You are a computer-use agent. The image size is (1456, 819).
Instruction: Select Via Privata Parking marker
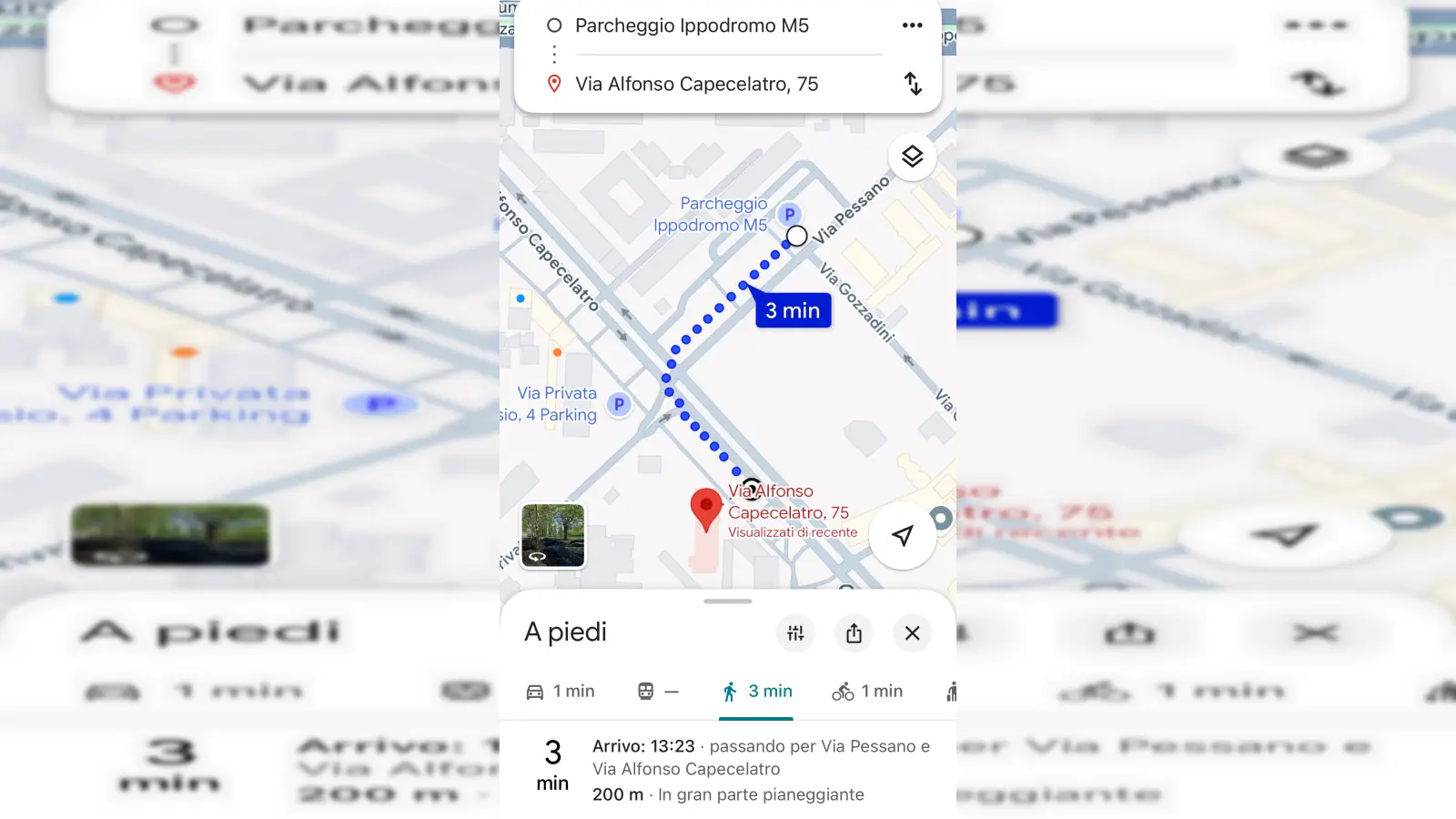[619, 404]
